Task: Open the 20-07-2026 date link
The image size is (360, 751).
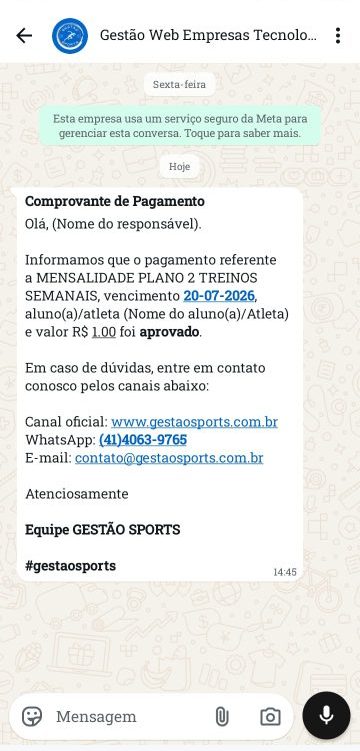Action: point(219,296)
